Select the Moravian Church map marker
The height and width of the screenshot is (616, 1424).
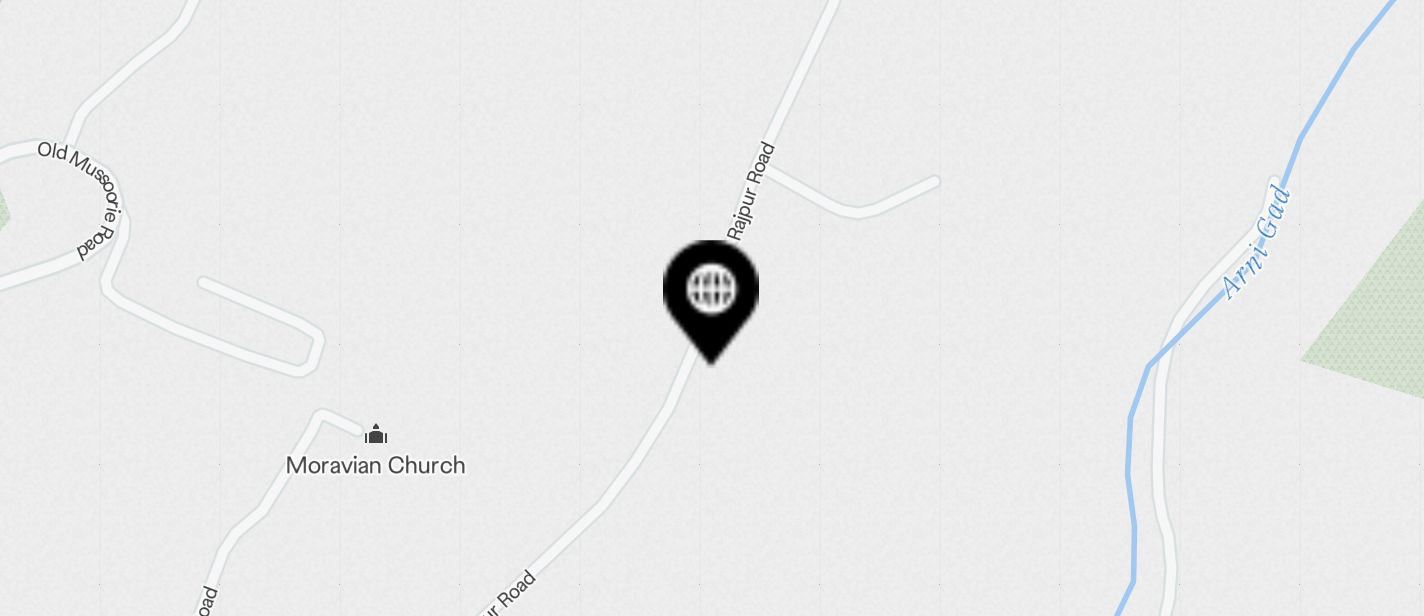tap(376, 435)
